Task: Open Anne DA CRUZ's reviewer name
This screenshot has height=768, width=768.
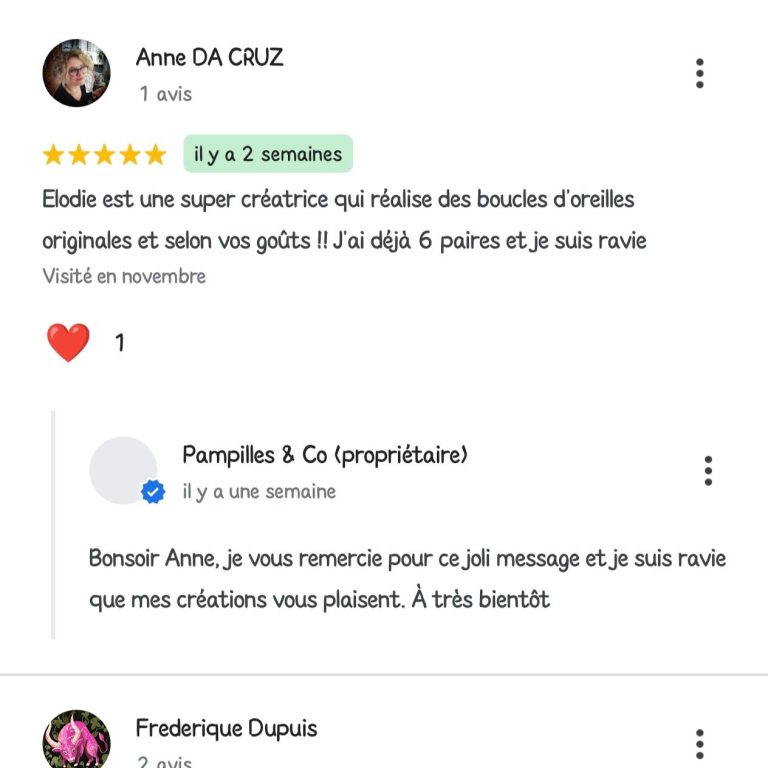Action: click(209, 57)
